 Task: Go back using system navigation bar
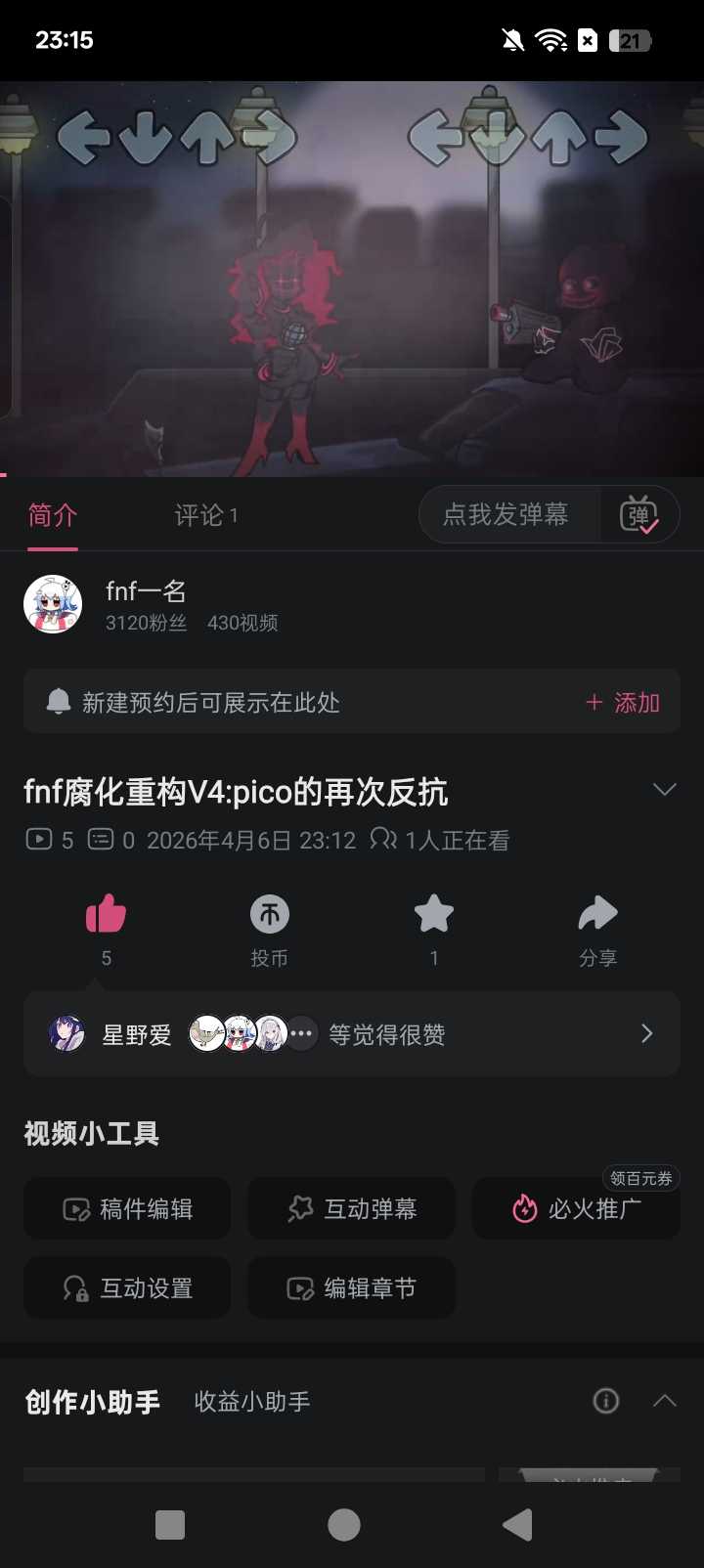click(x=516, y=1525)
